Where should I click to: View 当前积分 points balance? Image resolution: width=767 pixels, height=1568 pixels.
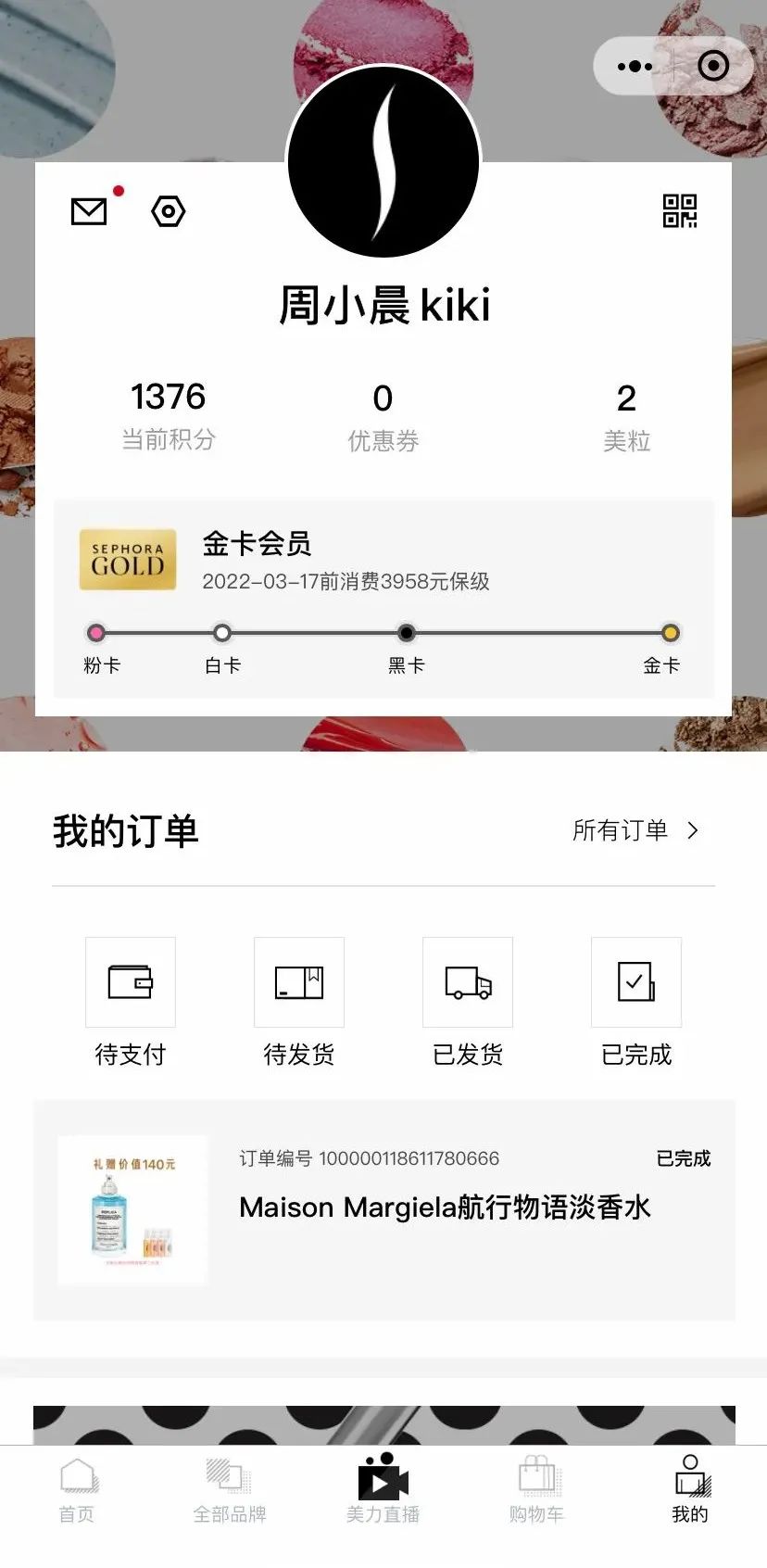coord(168,414)
